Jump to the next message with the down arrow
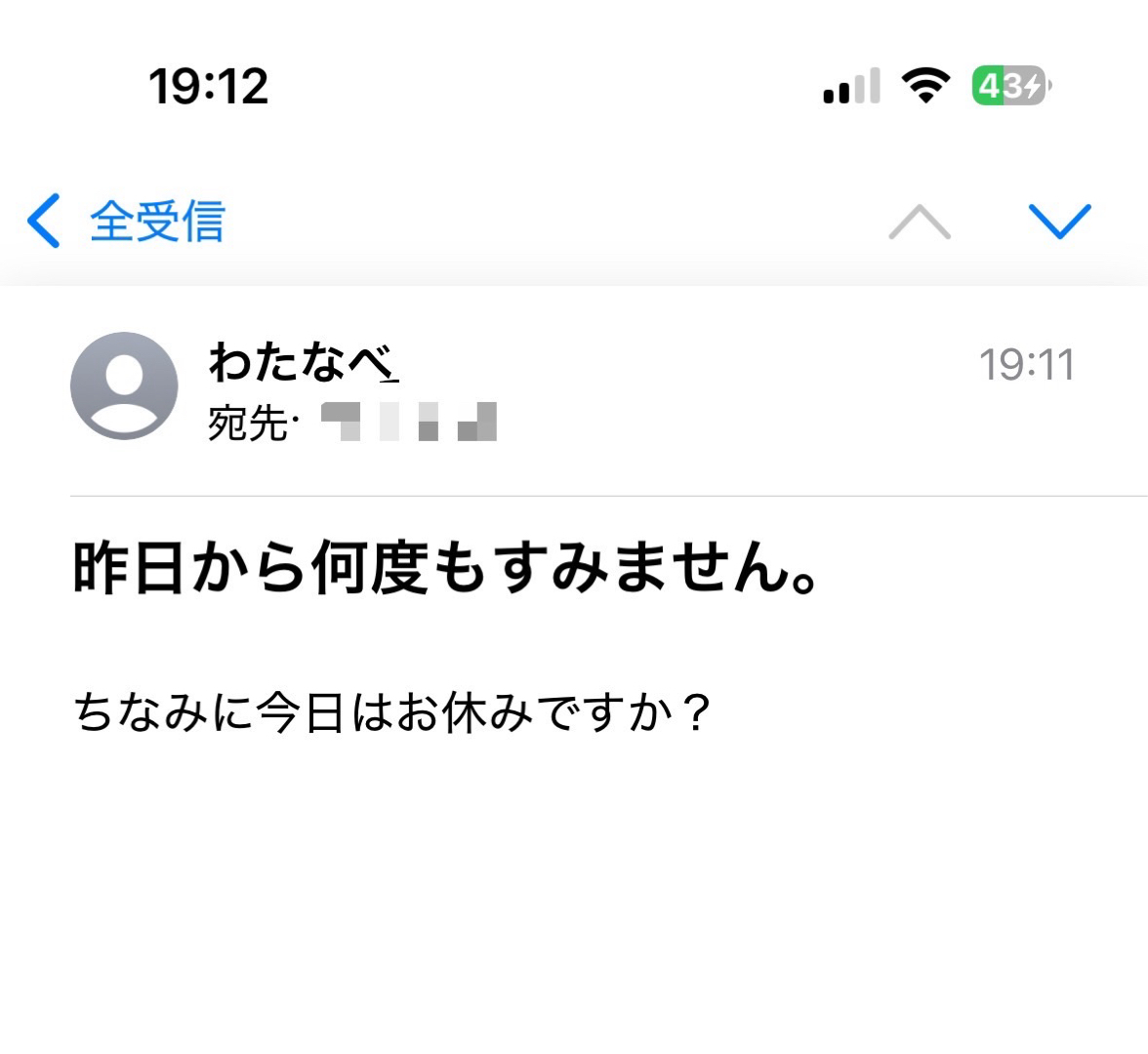1148x1054 pixels. click(1059, 222)
